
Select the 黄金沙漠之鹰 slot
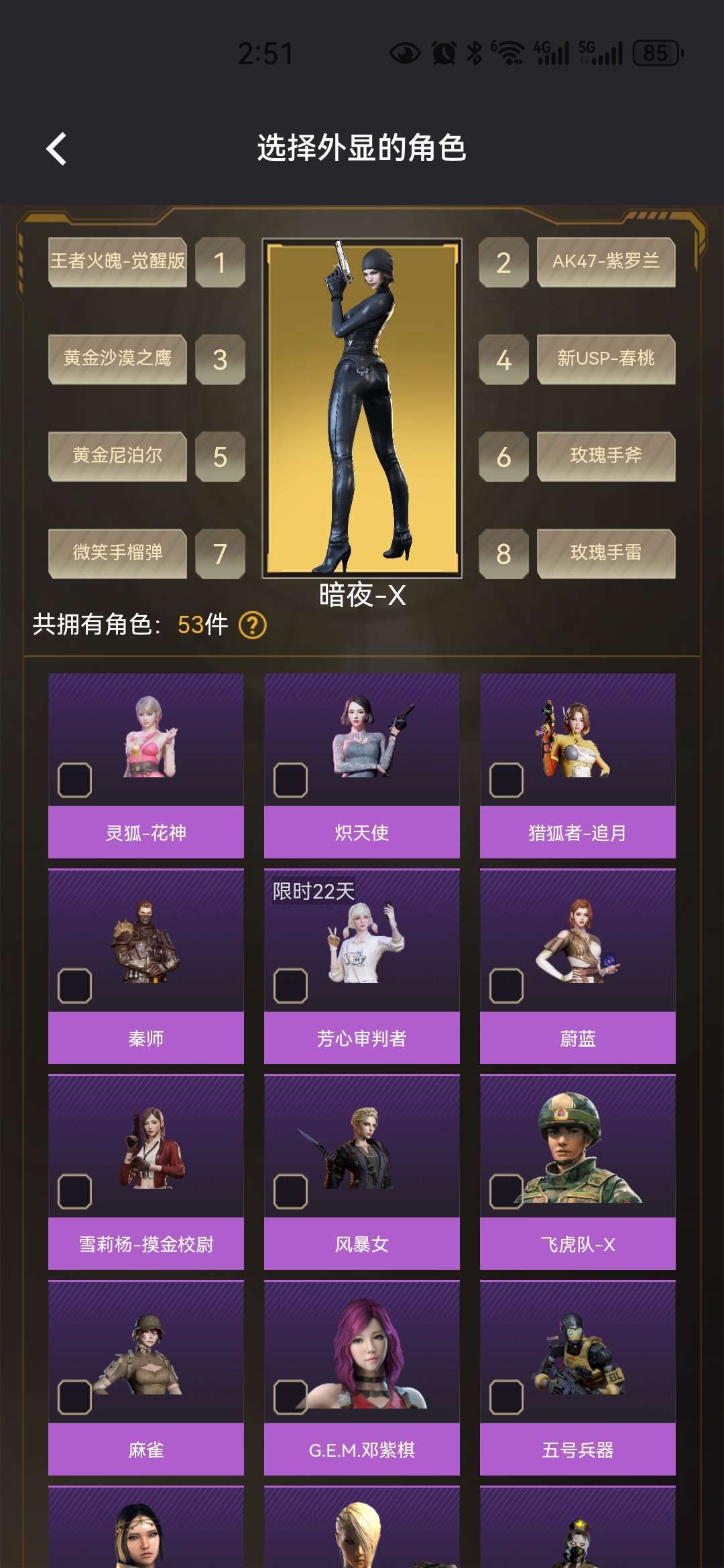(x=118, y=359)
